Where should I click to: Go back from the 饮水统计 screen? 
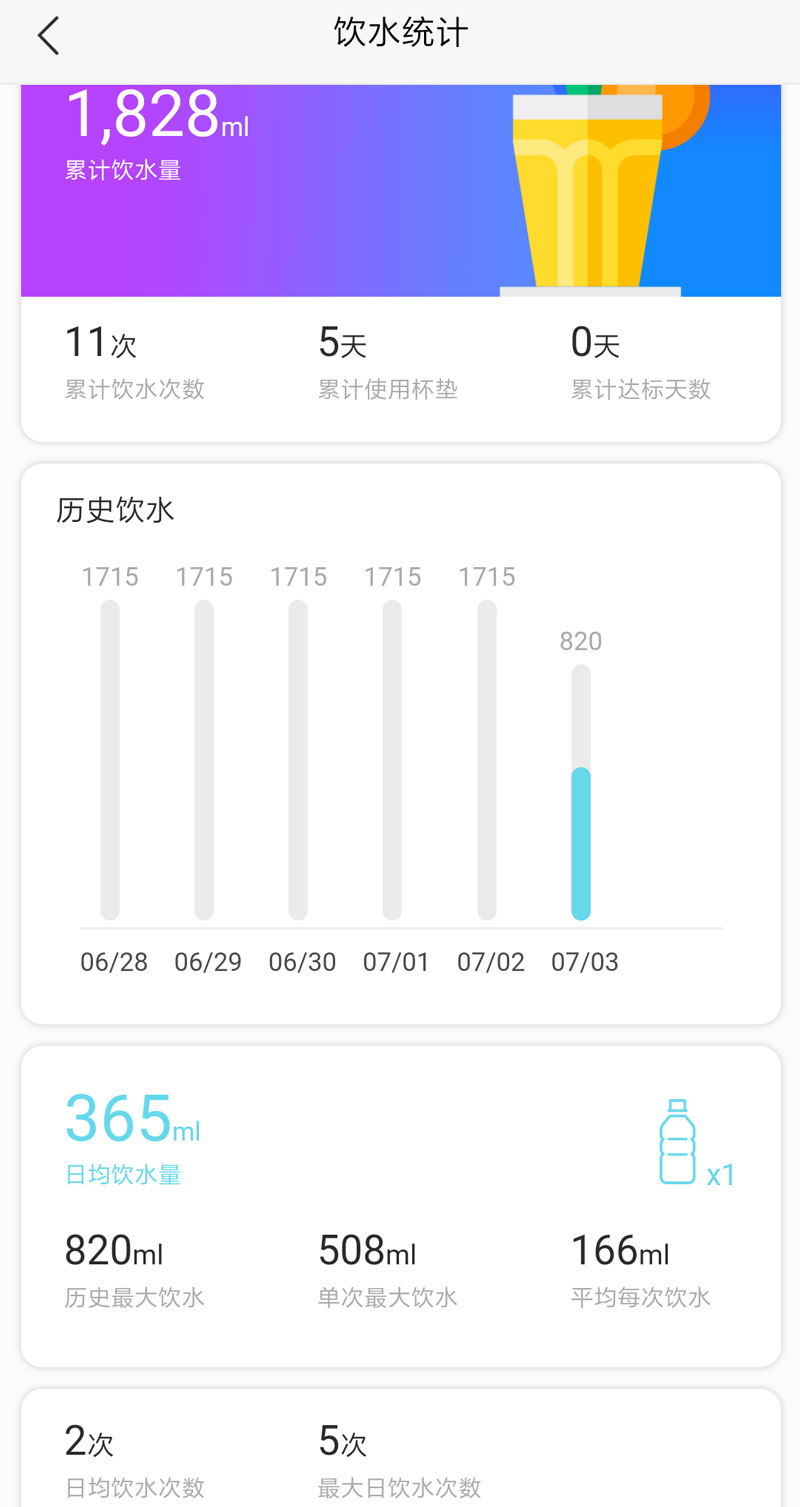(x=48, y=36)
